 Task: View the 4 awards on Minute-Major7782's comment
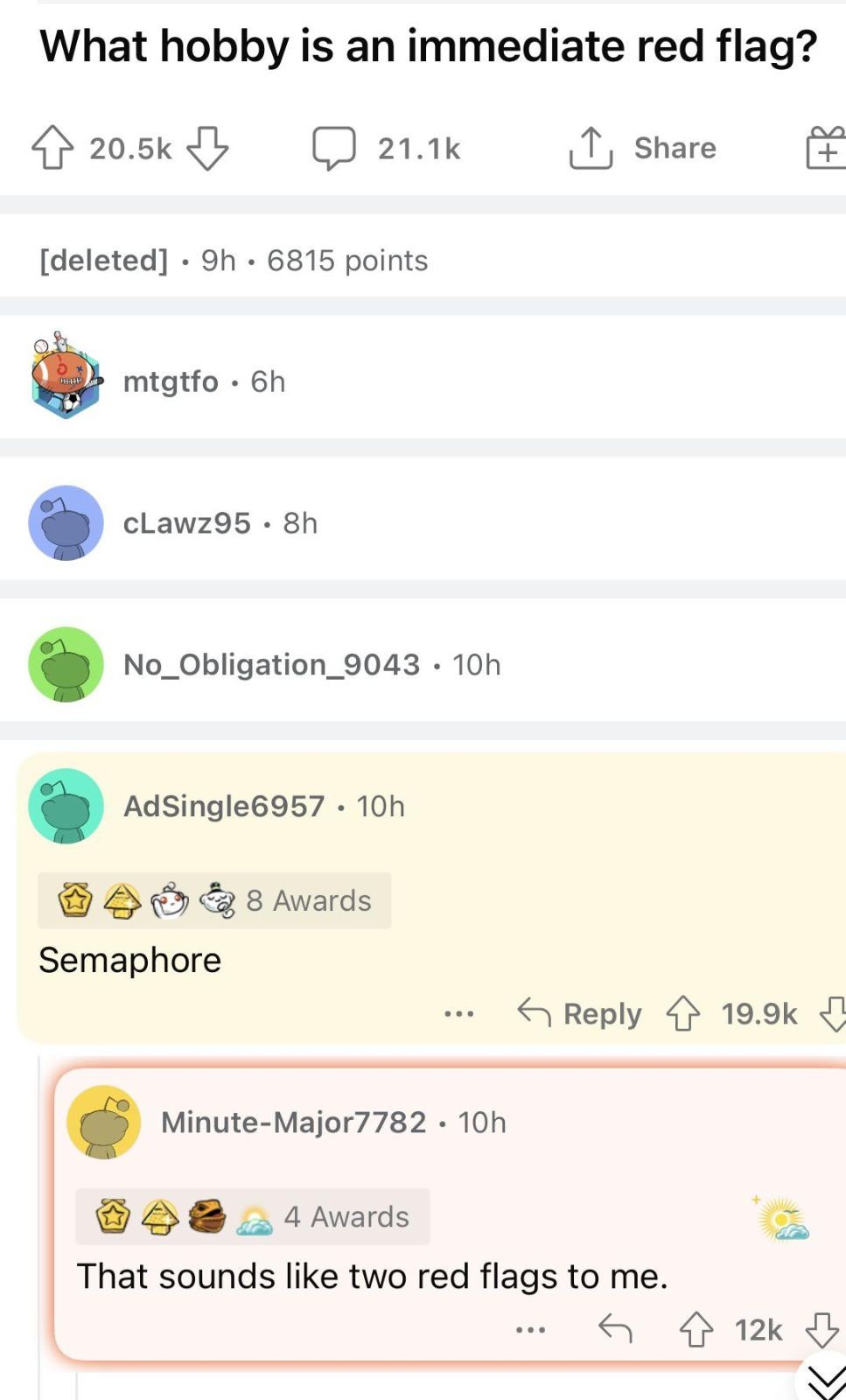[x=252, y=1216]
